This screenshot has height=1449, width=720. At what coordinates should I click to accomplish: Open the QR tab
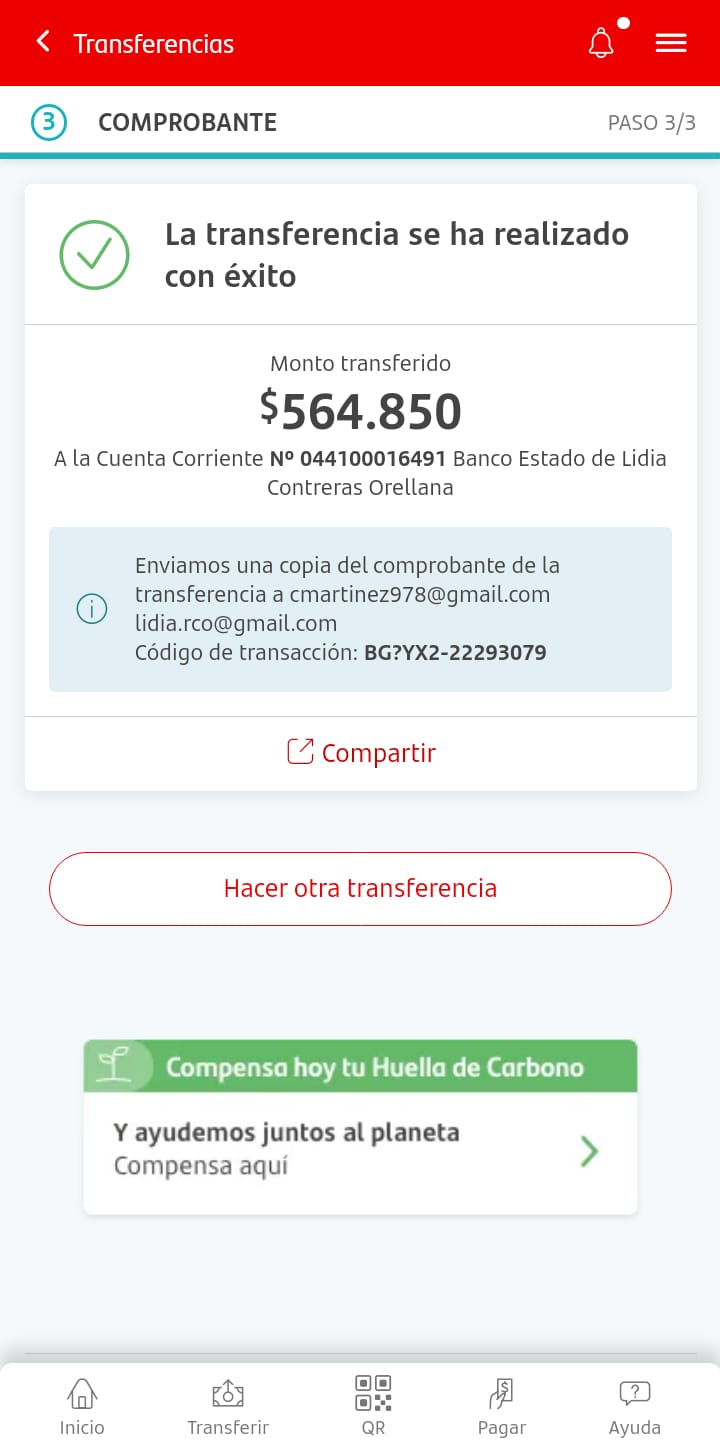(373, 1406)
